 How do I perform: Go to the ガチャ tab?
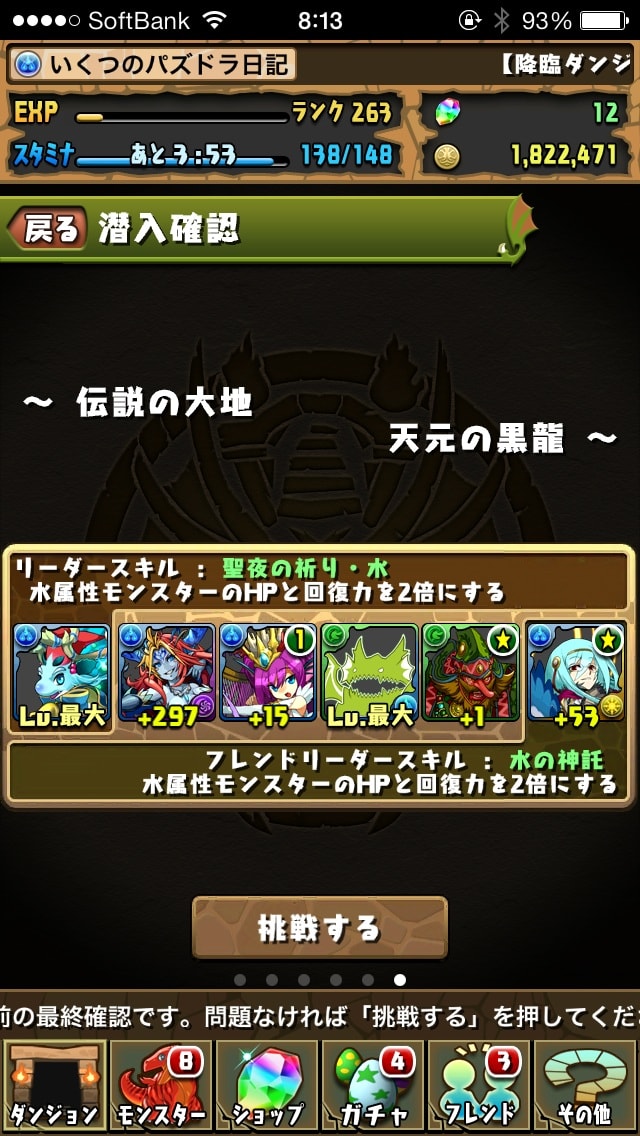(373, 1085)
